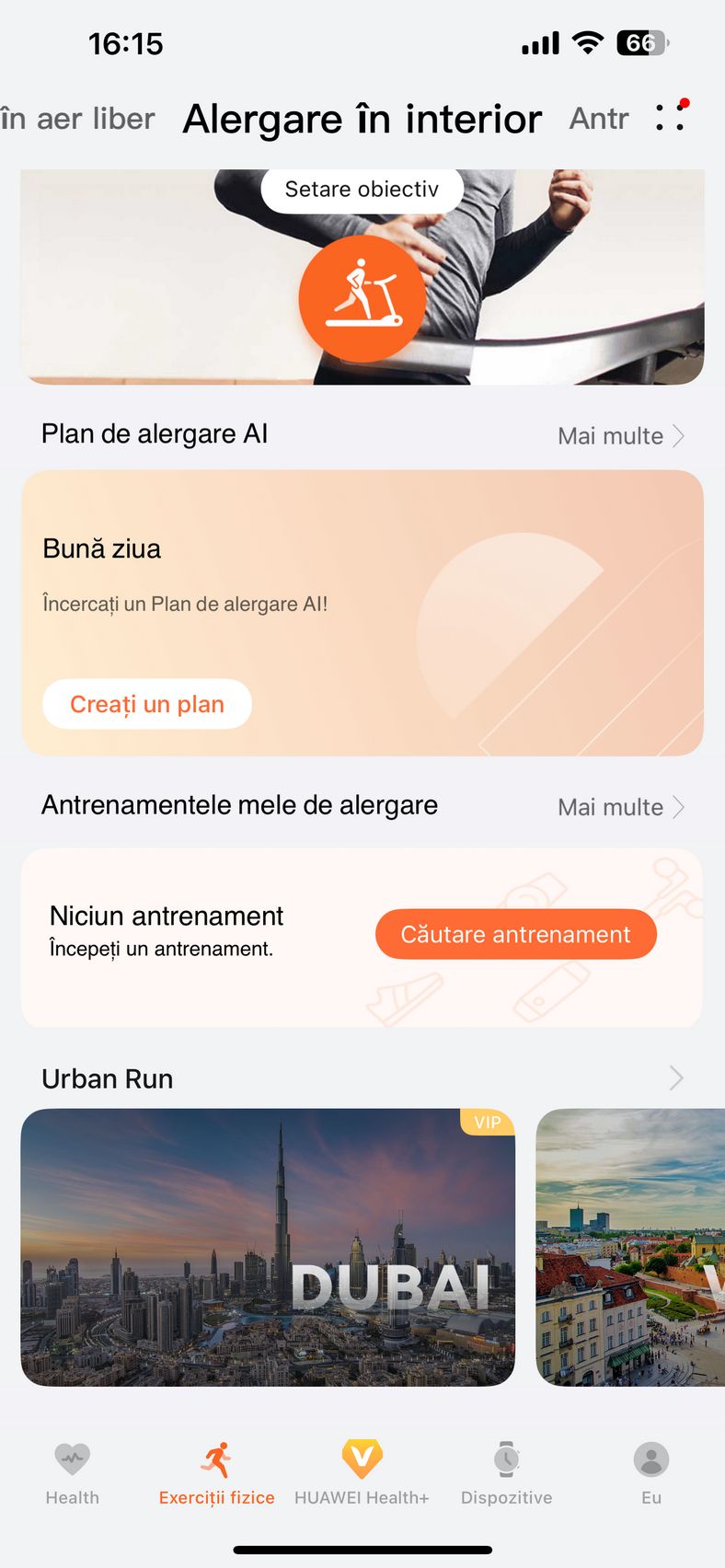Go to the Health tab
Viewport: 725px width, 1568px height.
click(73, 1473)
